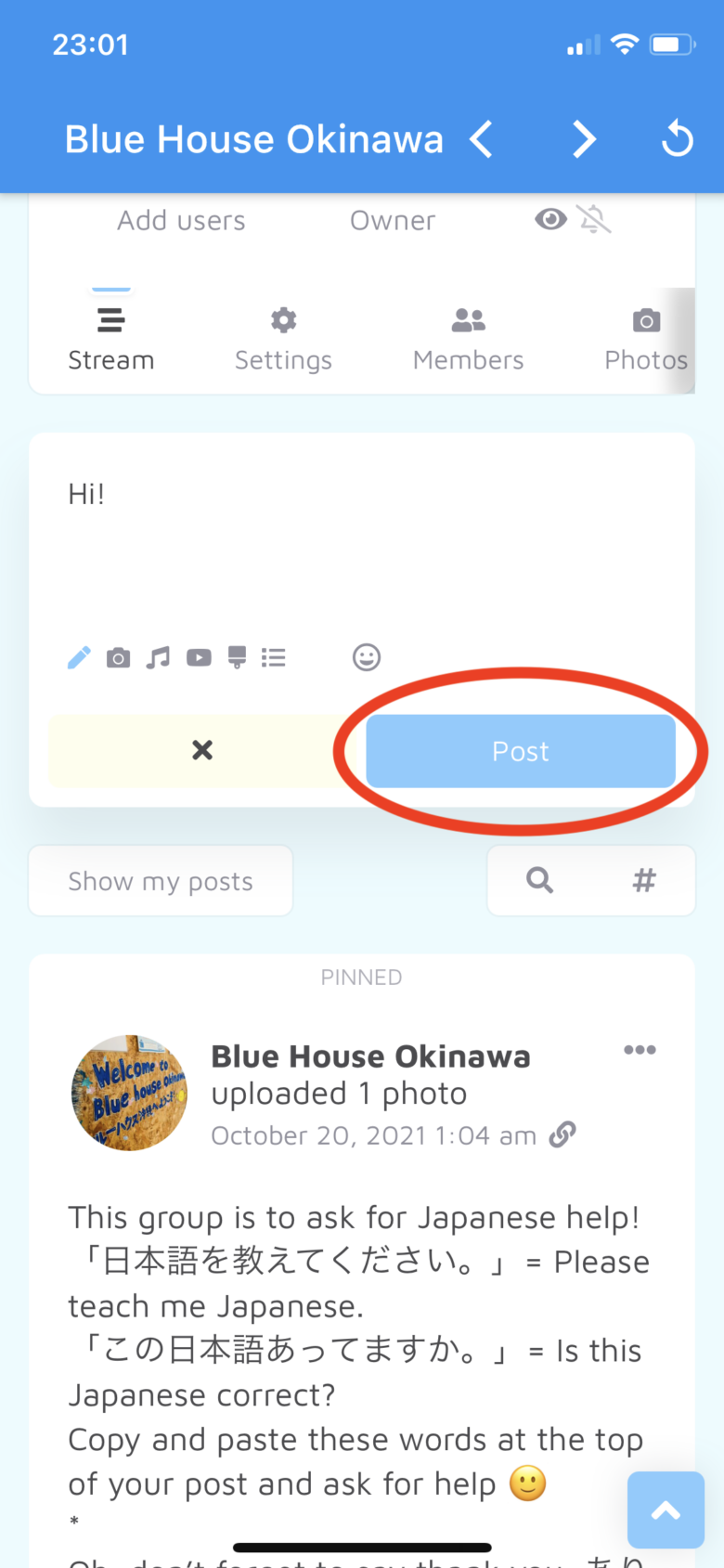Tap the post text field containing Hi!

pos(362,538)
